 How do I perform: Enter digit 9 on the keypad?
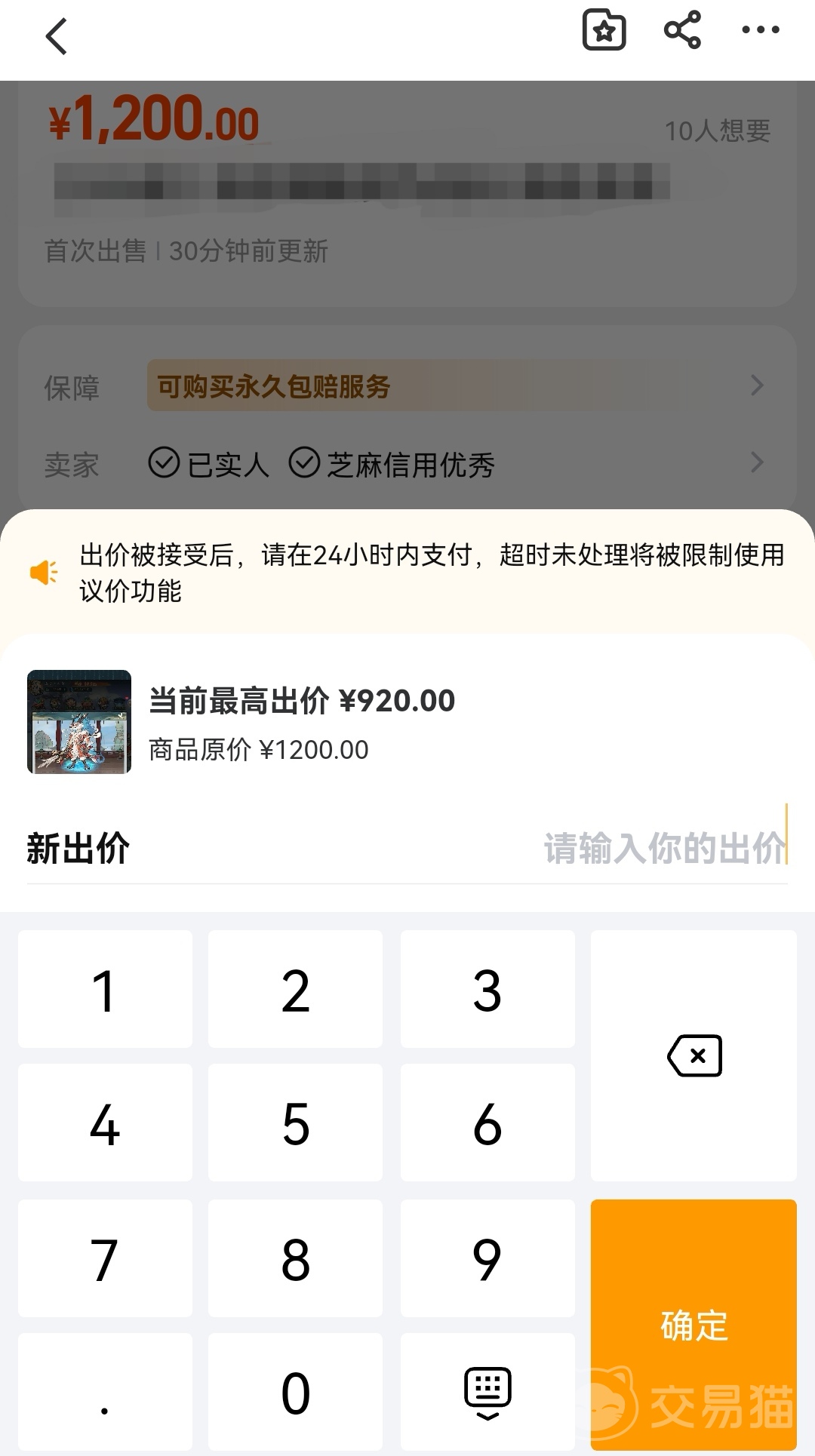[x=487, y=1258]
